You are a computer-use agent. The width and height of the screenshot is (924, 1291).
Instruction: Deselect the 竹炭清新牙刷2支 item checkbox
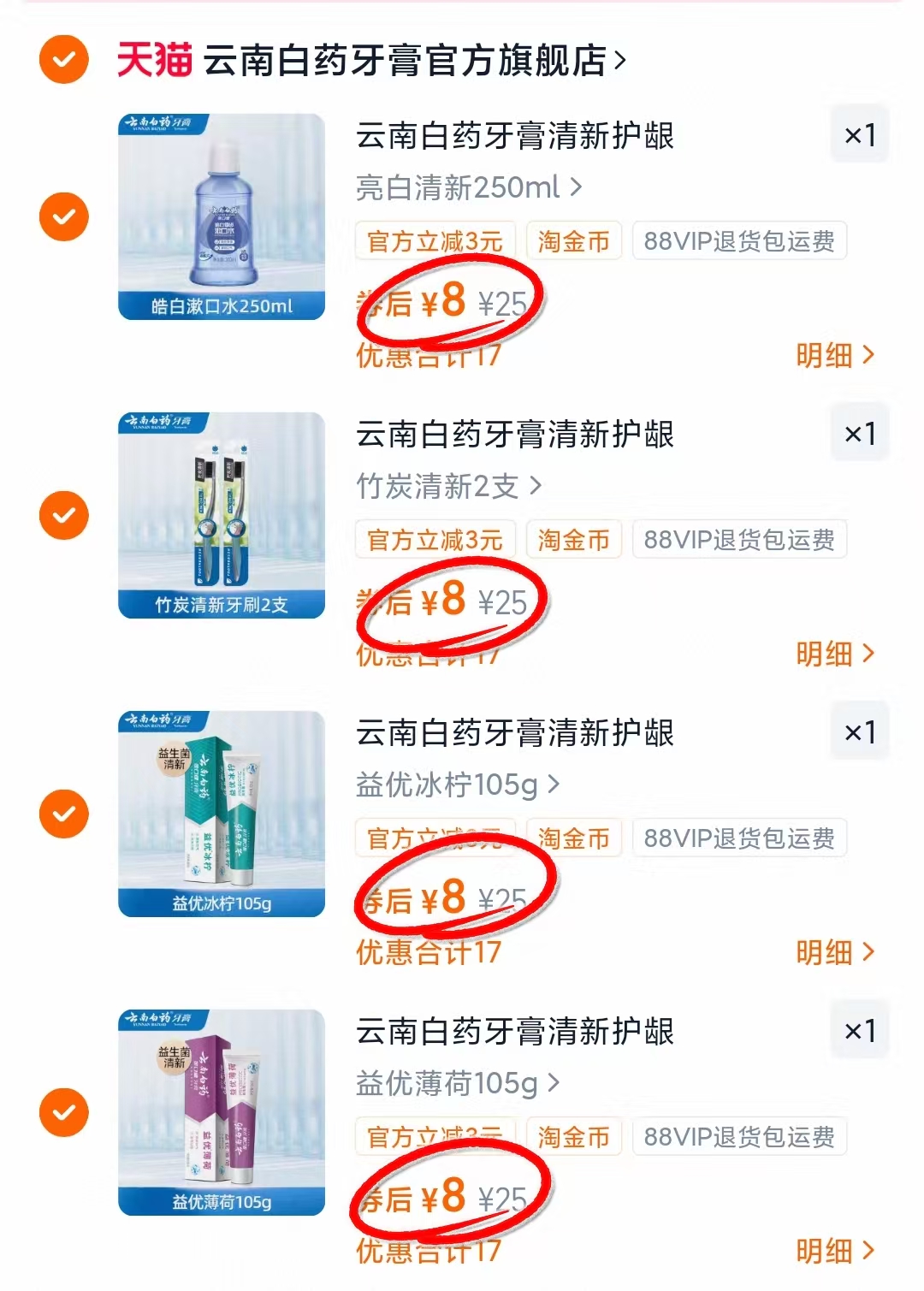coord(63,515)
